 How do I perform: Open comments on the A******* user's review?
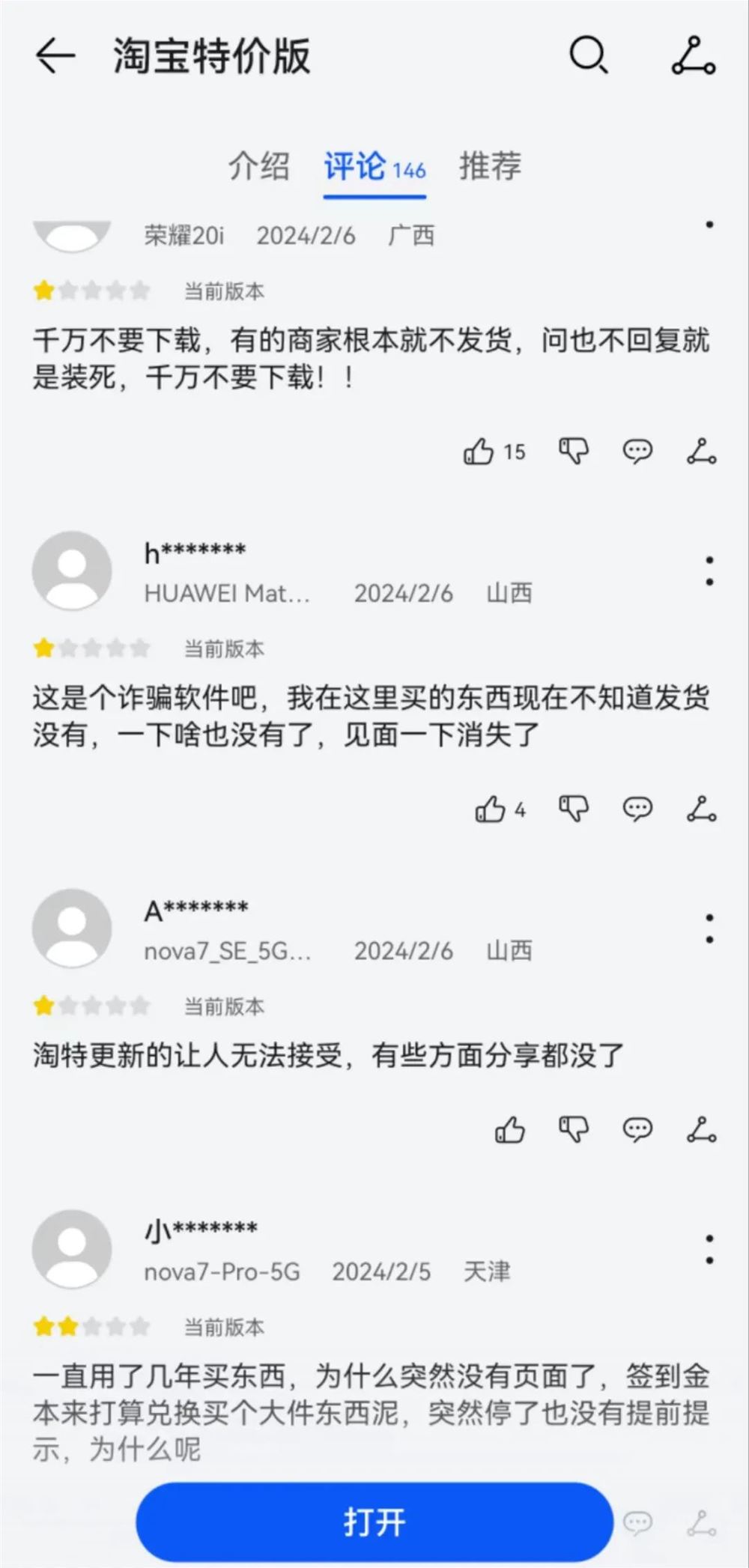coord(637,1131)
